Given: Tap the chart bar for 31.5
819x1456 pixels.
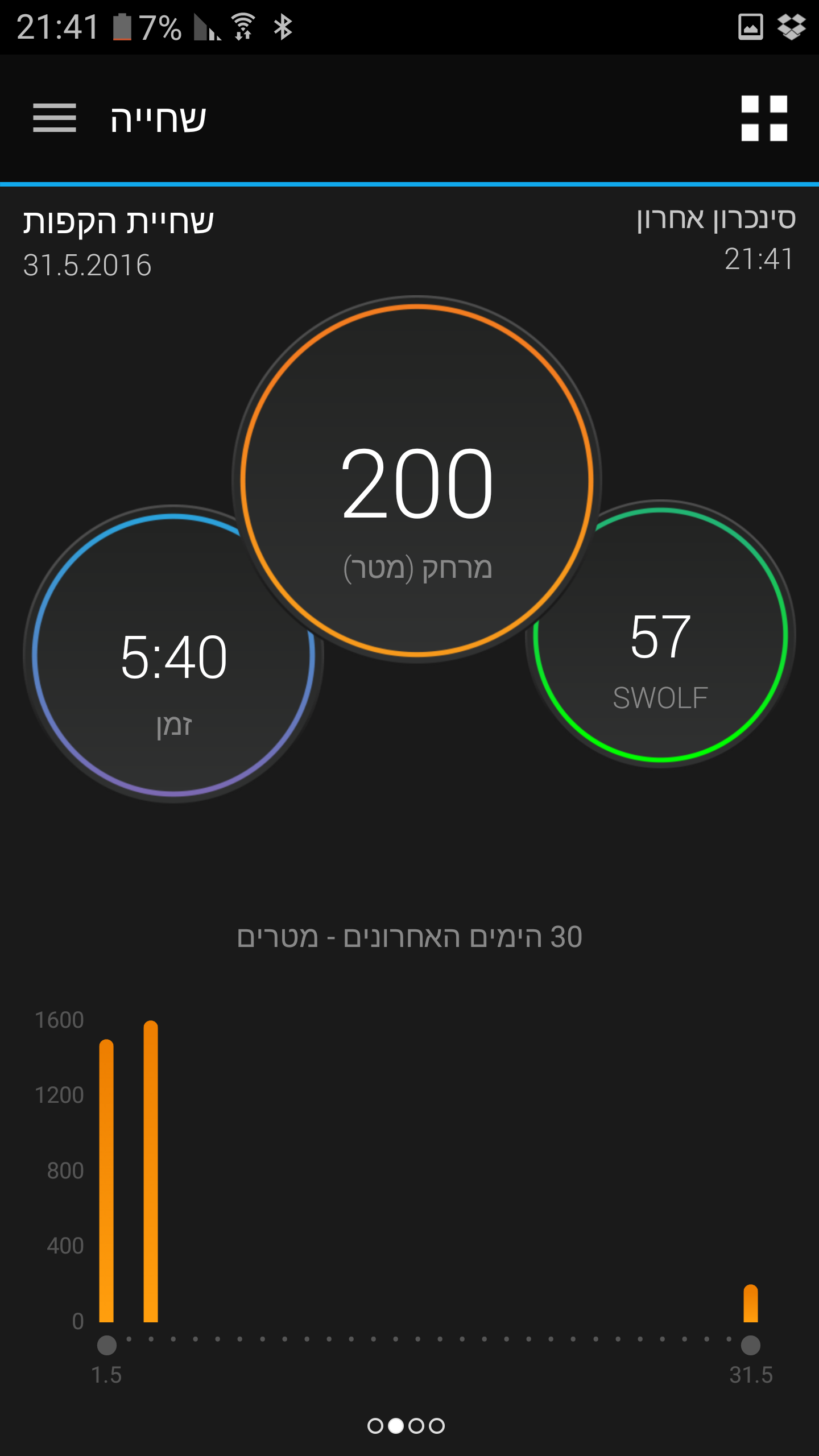Looking at the screenshot, I should (x=751, y=1304).
